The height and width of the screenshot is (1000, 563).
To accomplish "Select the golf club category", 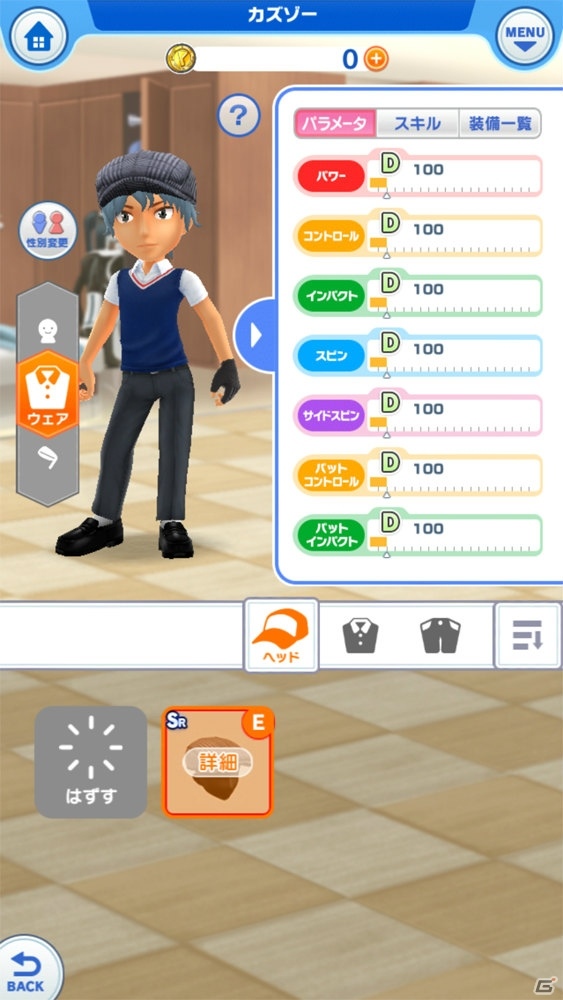I will 47,458.
